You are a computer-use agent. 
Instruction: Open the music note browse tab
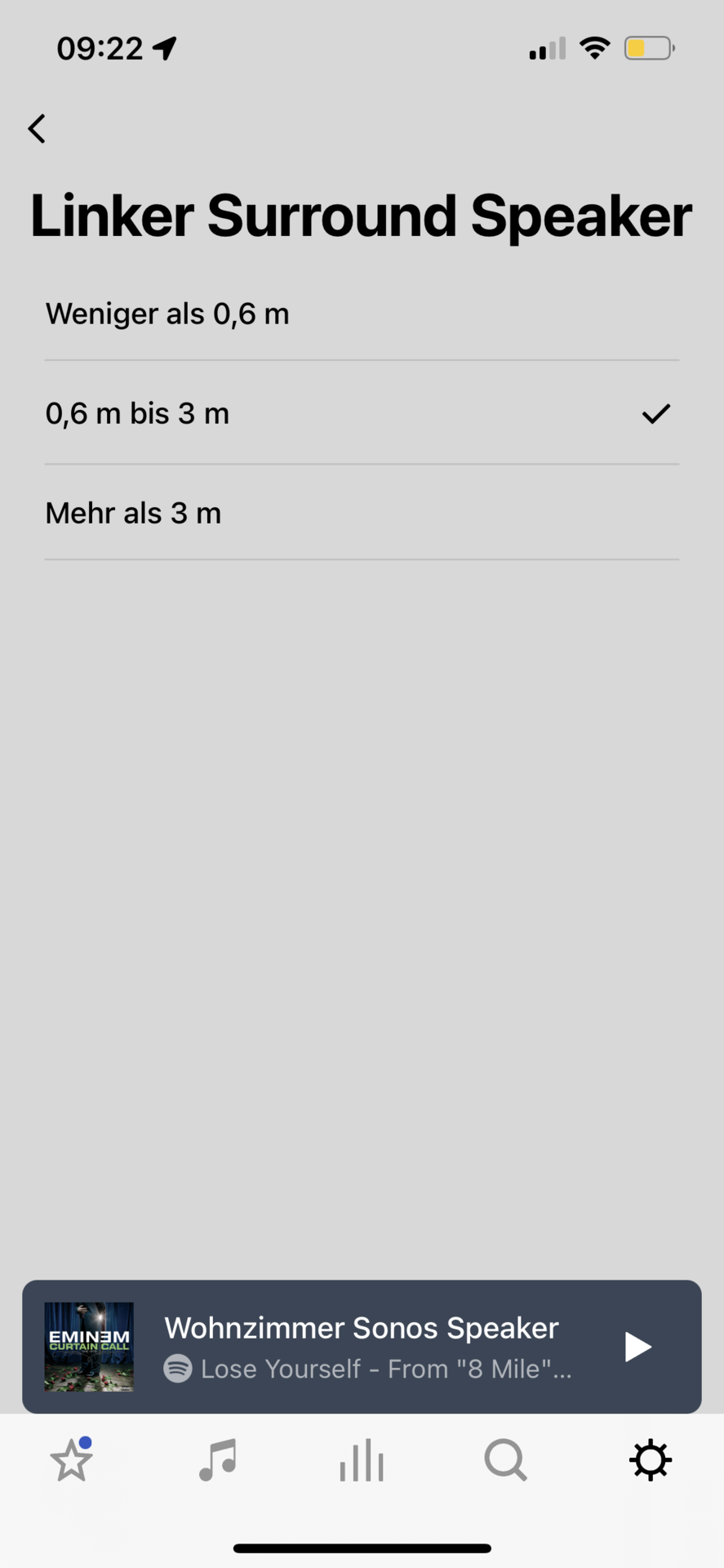(x=217, y=1460)
